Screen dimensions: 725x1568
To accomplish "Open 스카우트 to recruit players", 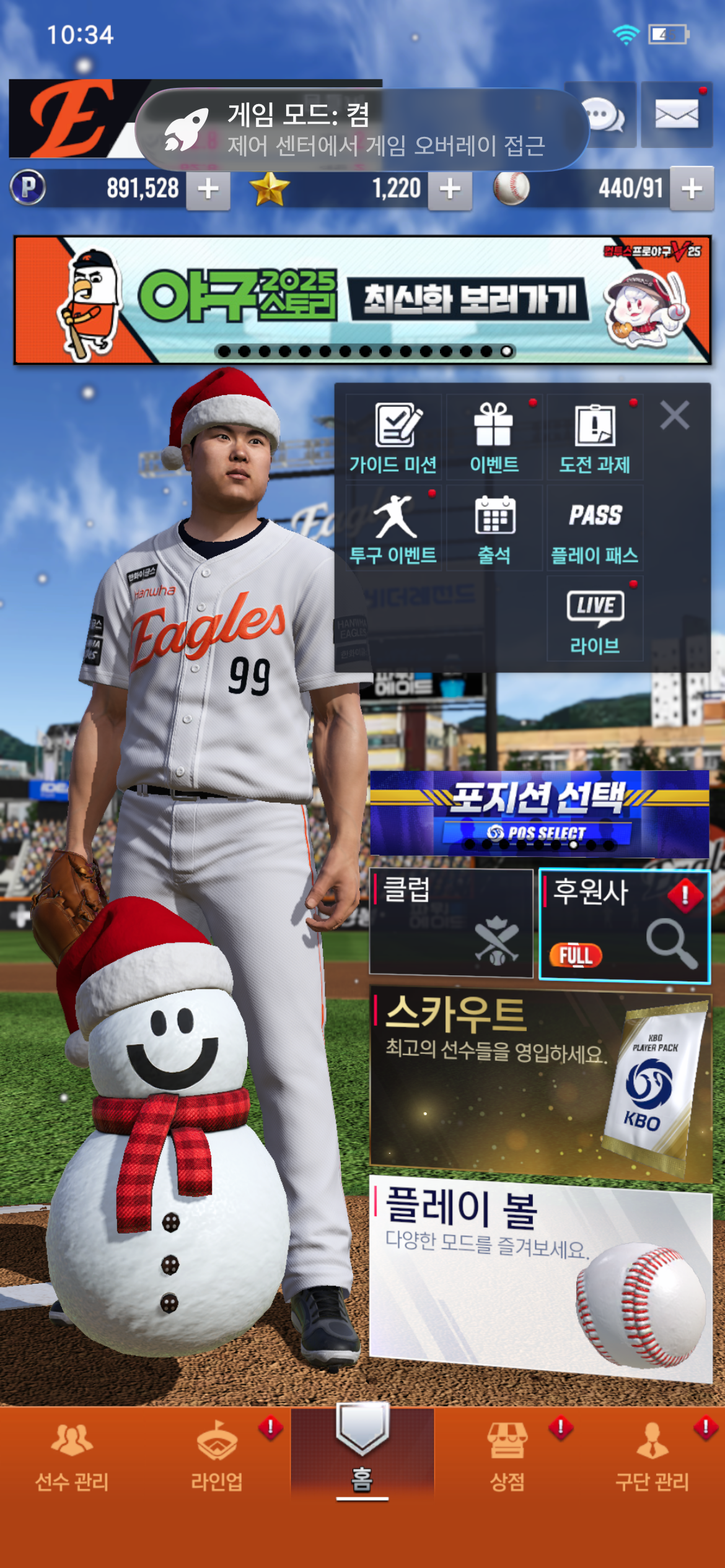I will [x=540, y=1084].
